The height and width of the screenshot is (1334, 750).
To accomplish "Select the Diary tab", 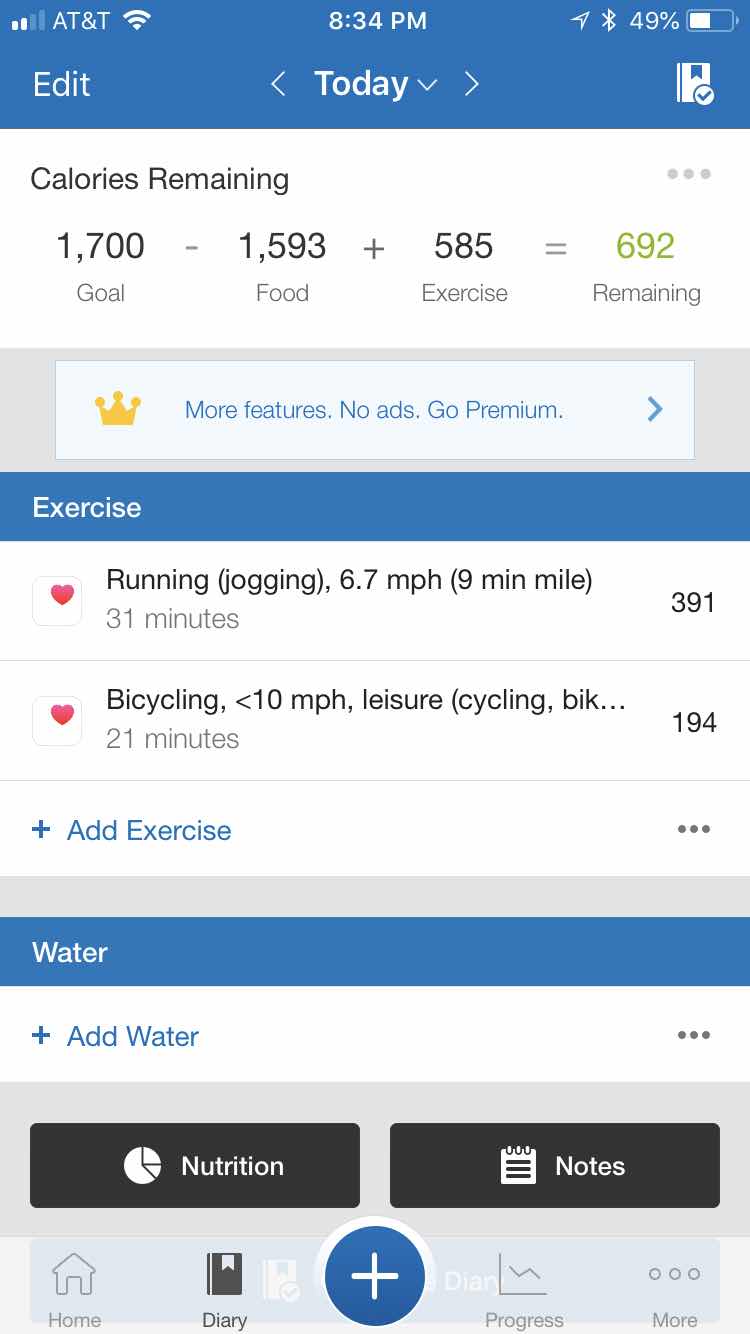I will coord(225,1290).
